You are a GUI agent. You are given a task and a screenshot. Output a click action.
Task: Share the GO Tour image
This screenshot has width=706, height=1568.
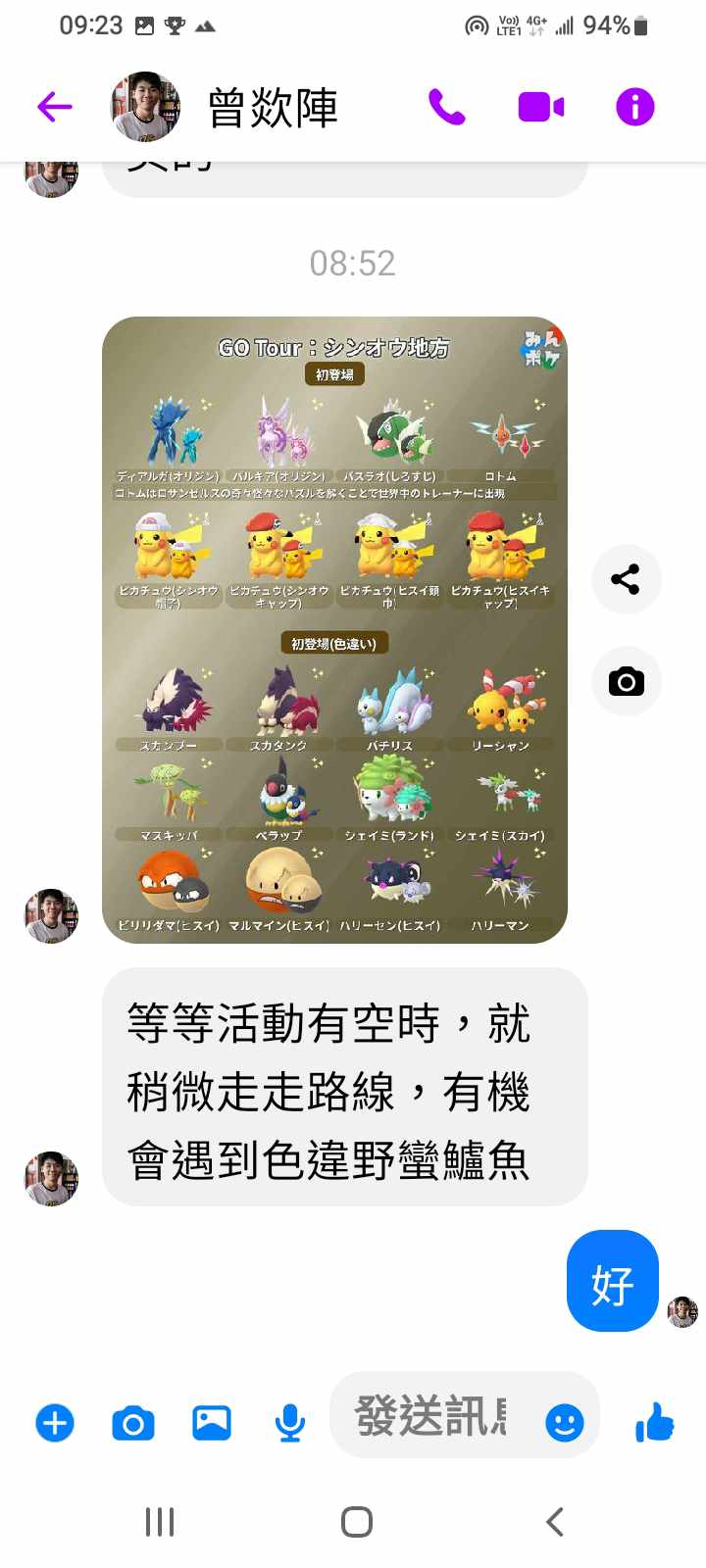tap(626, 579)
